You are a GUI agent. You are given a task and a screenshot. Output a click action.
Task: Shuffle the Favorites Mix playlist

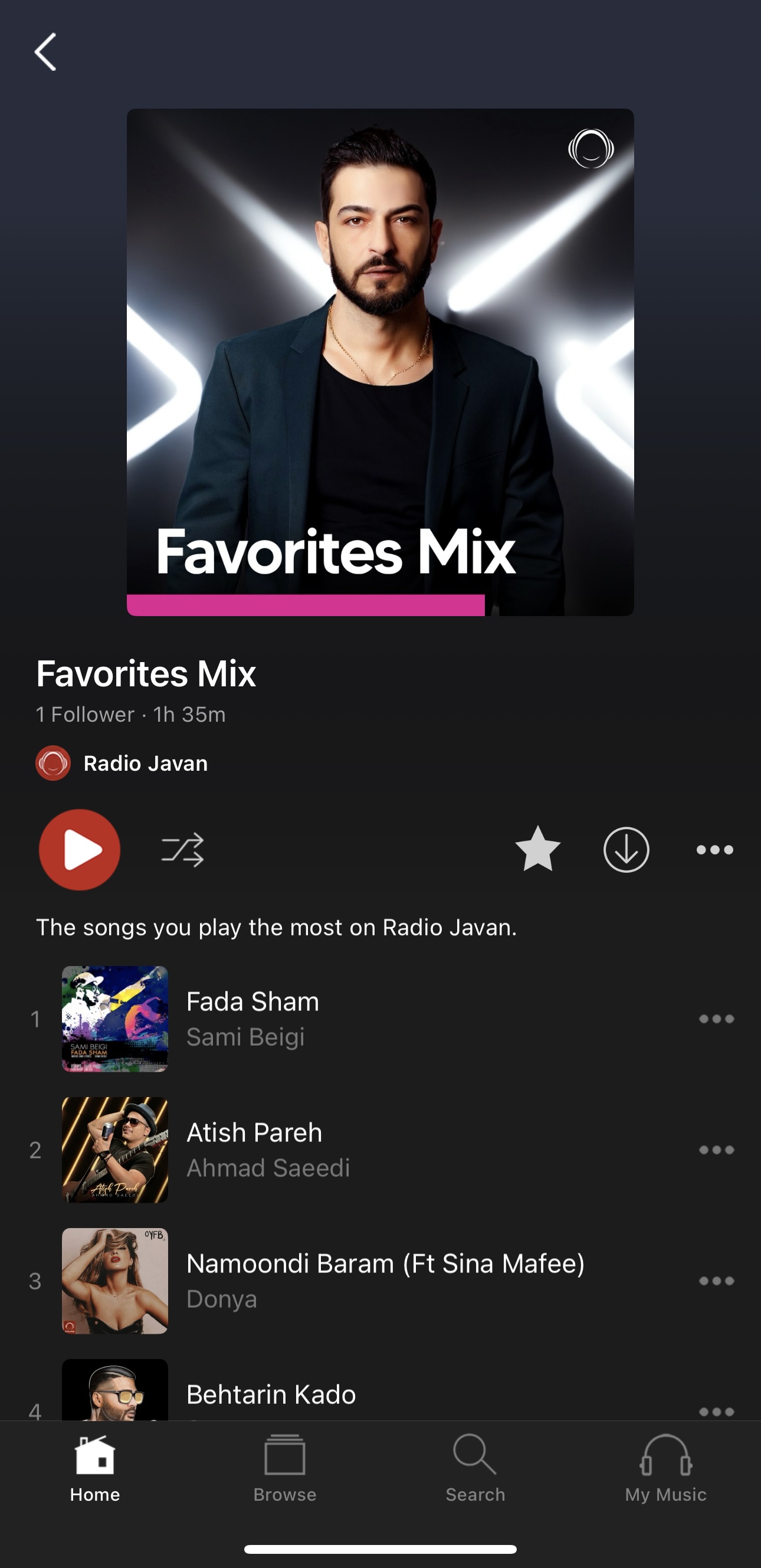tap(182, 850)
